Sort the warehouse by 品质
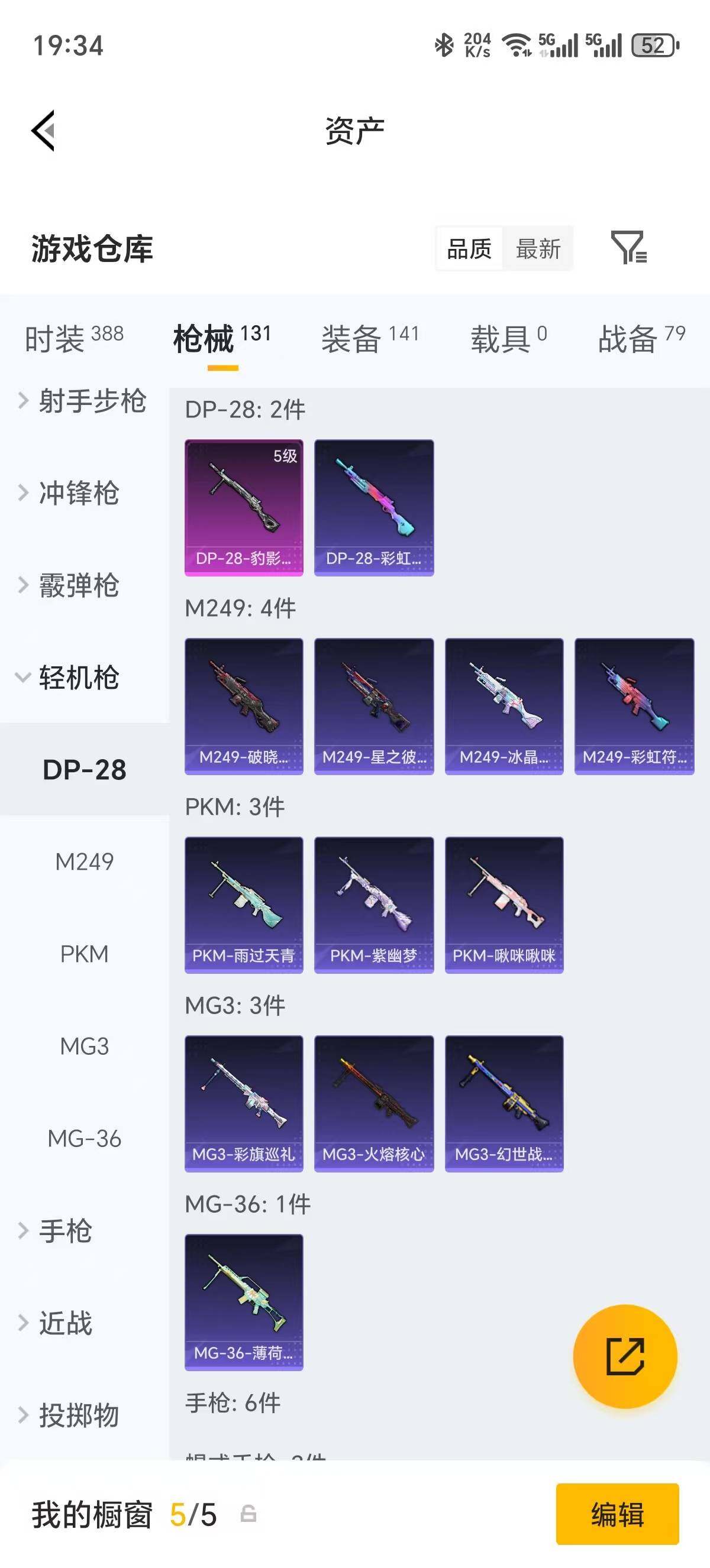Viewport: 710px width, 1568px height. click(469, 249)
